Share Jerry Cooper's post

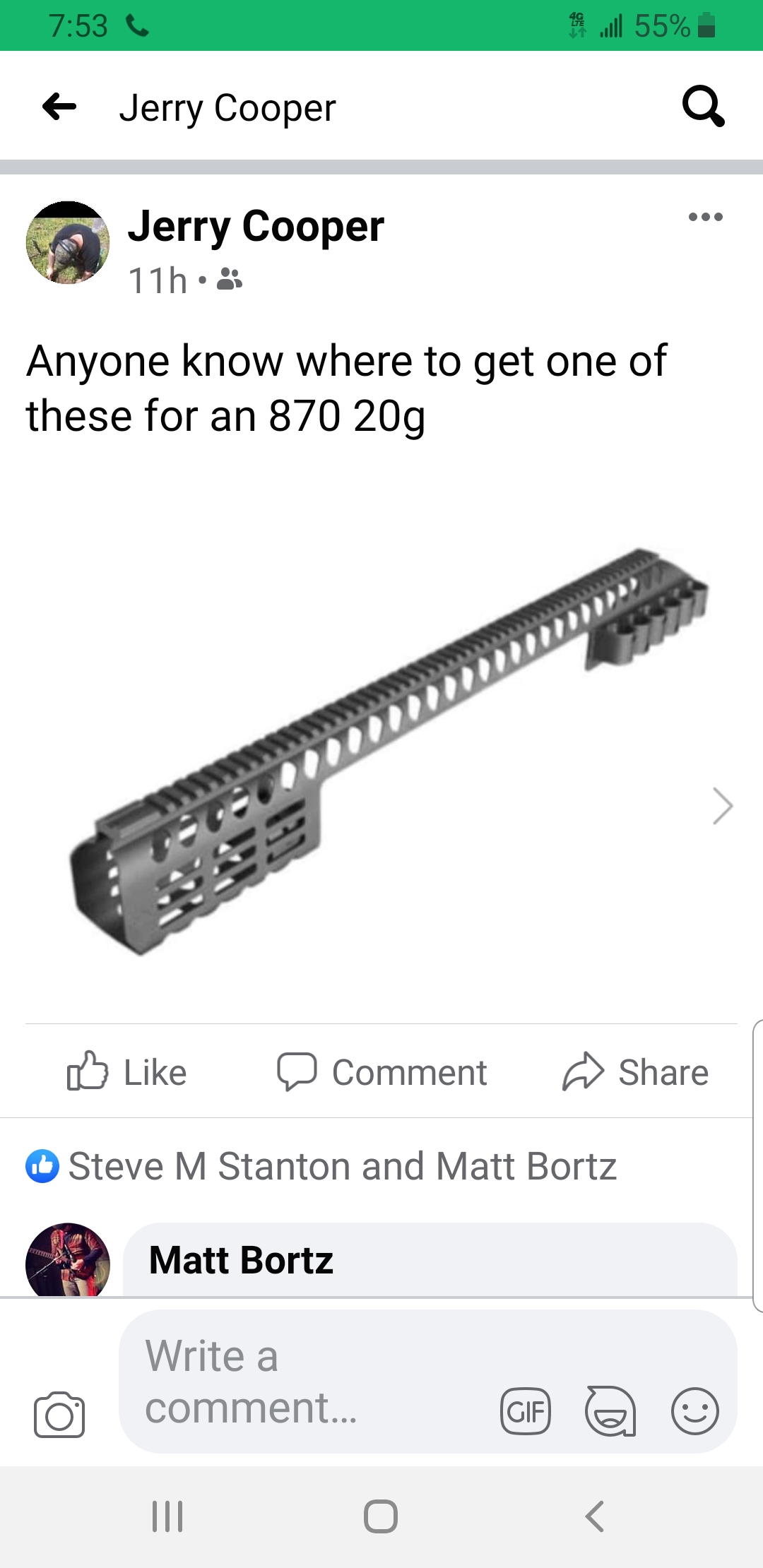[636, 1072]
